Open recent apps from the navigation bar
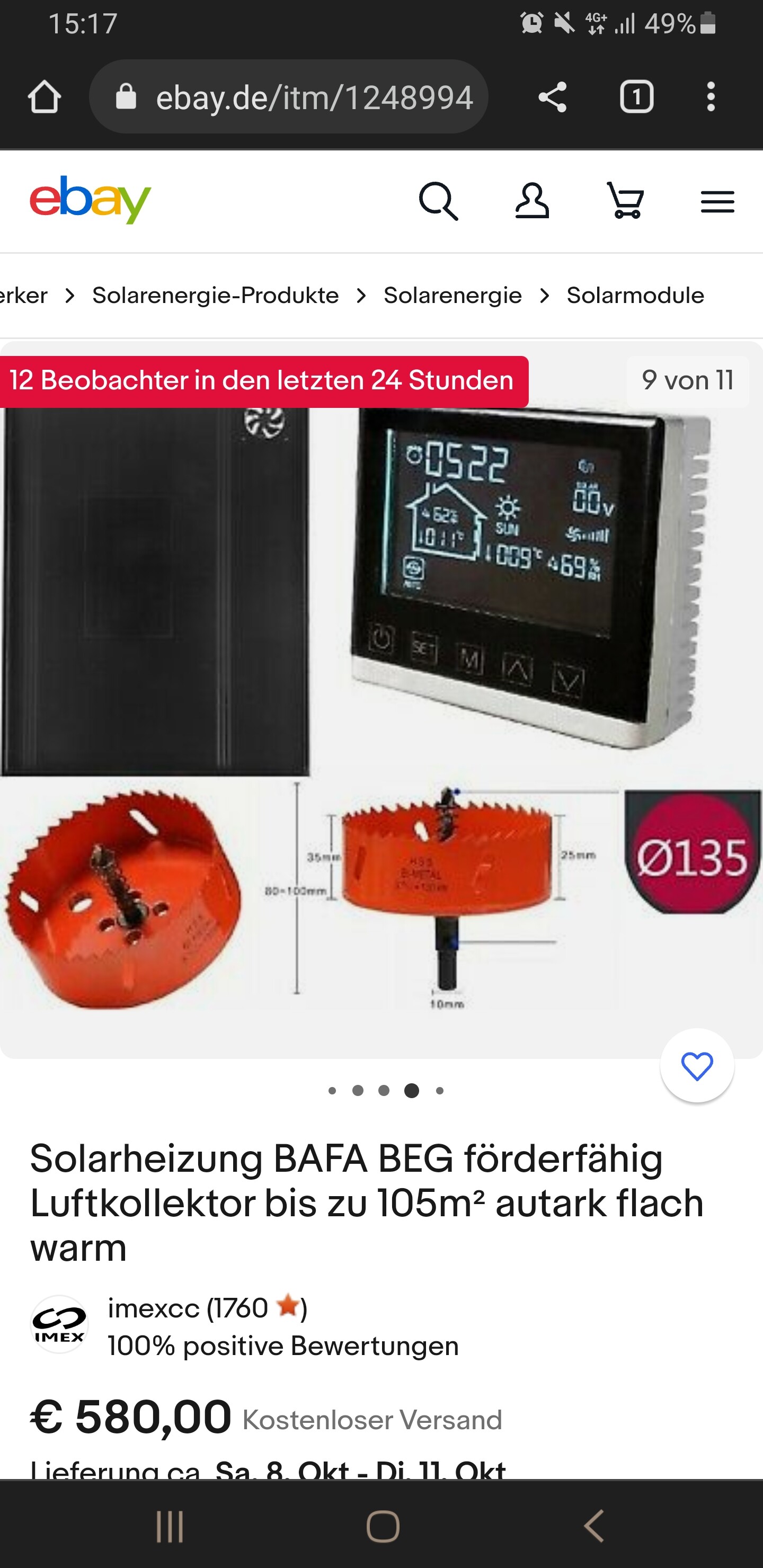Image resolution: width=763 pixels, height=1568 pixels. 169,1526
